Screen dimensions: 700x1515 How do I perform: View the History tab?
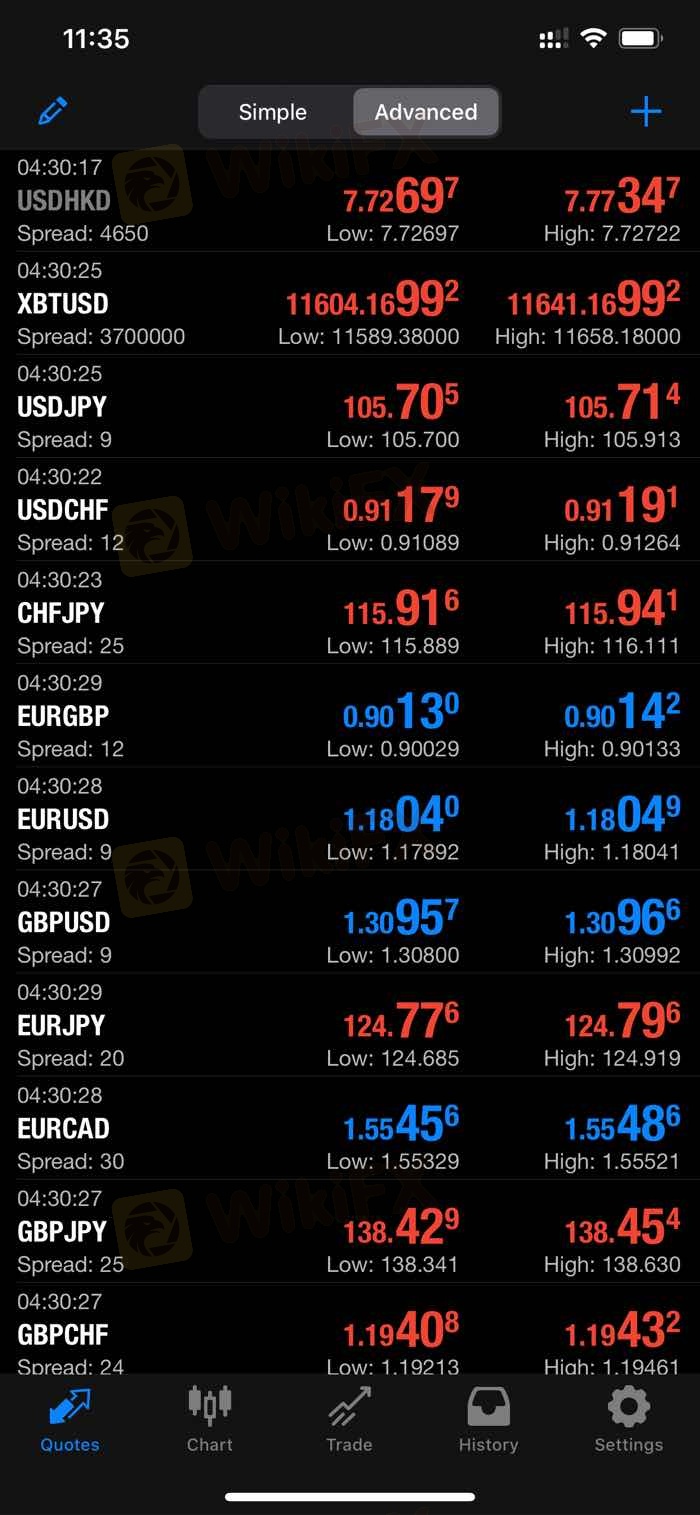488,1419
